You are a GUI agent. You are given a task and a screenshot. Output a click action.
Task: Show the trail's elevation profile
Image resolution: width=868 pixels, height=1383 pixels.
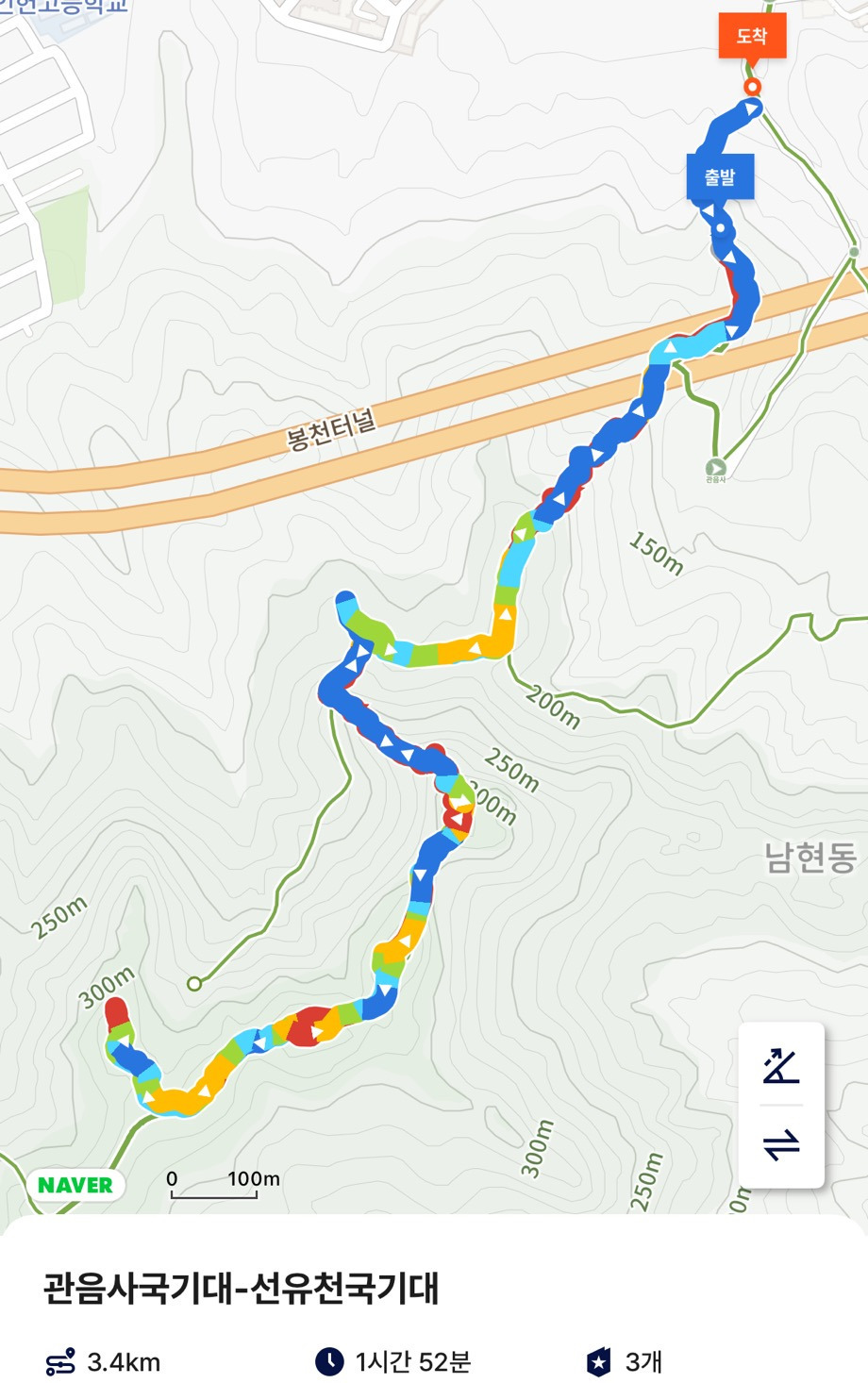[781, 1066]
